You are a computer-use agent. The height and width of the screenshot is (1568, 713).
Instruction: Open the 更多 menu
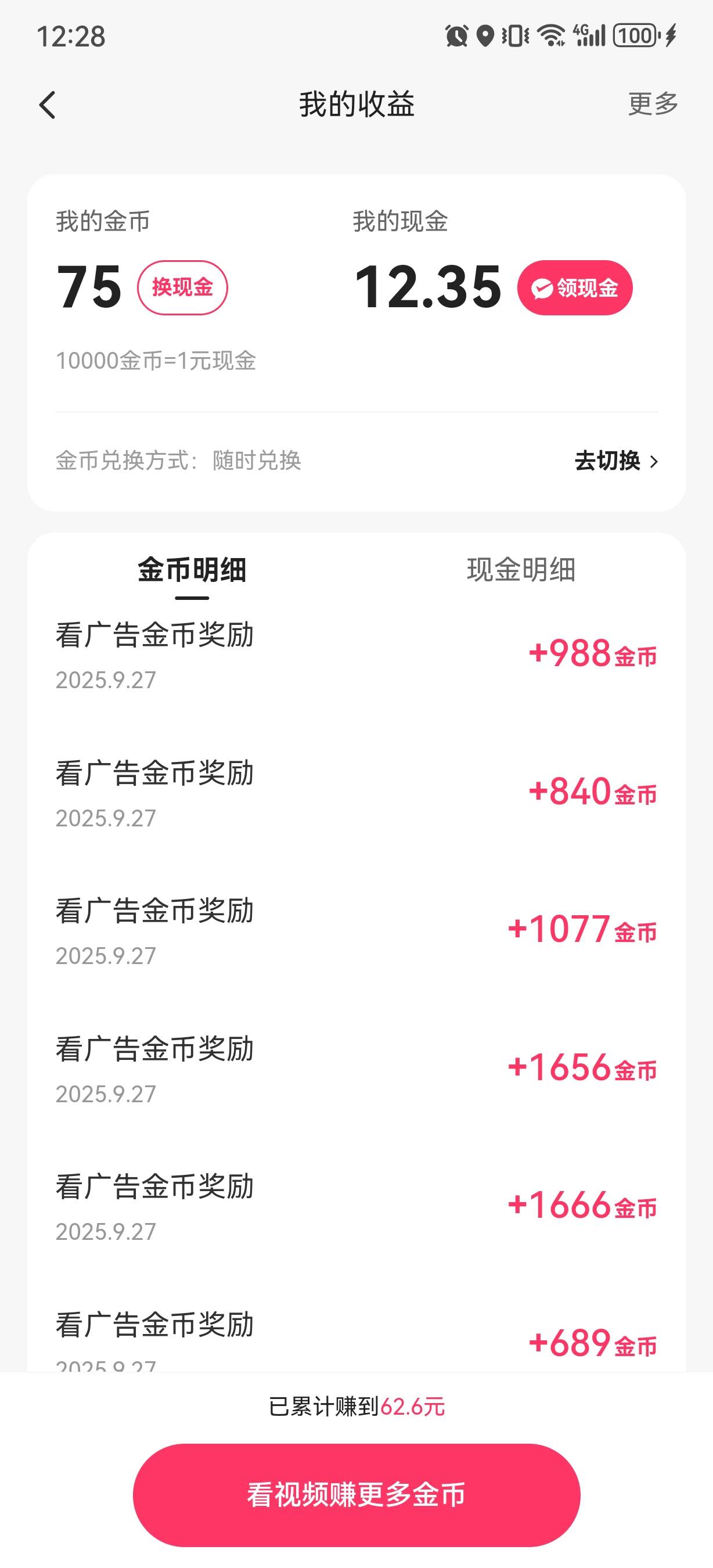[653, 104]
